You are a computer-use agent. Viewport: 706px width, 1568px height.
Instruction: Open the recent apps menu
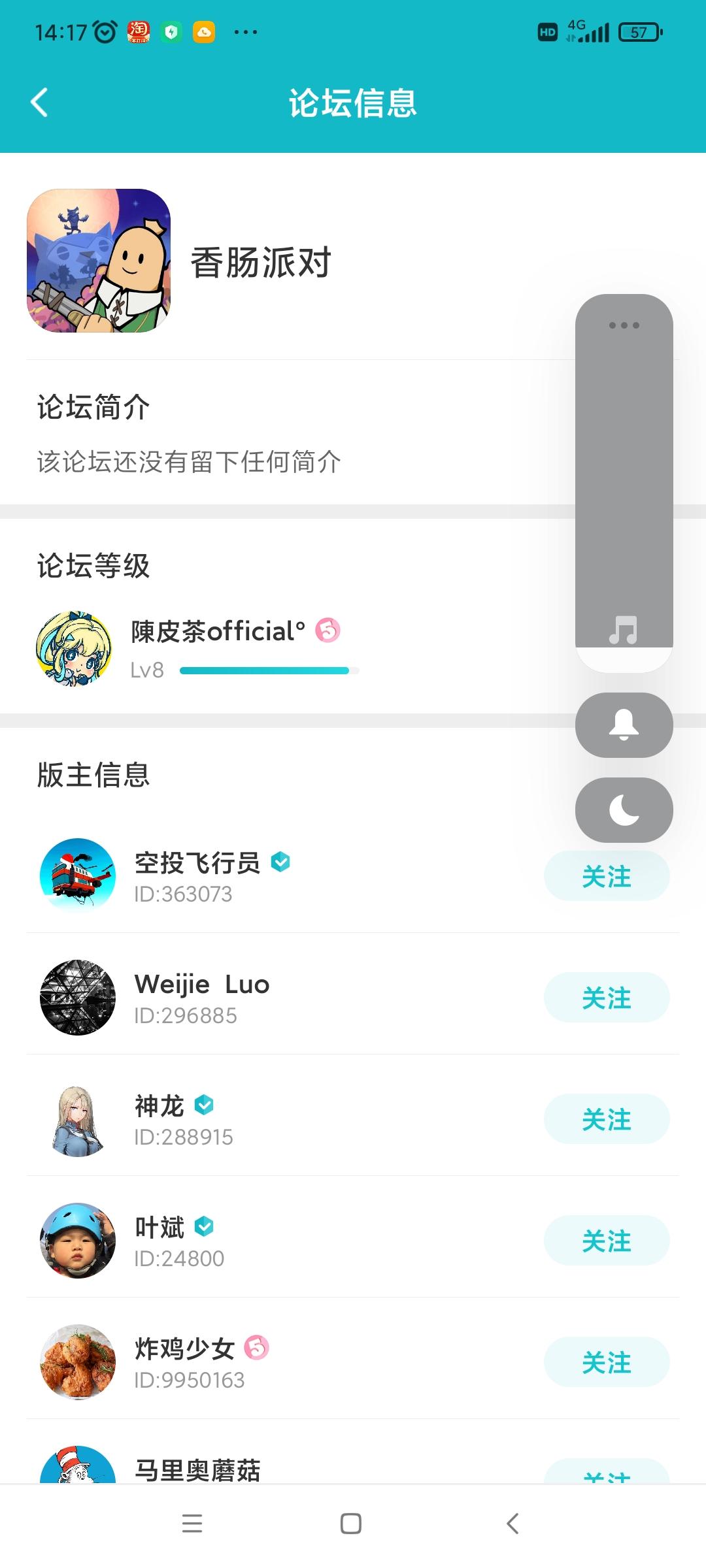tap(192, 1524)
